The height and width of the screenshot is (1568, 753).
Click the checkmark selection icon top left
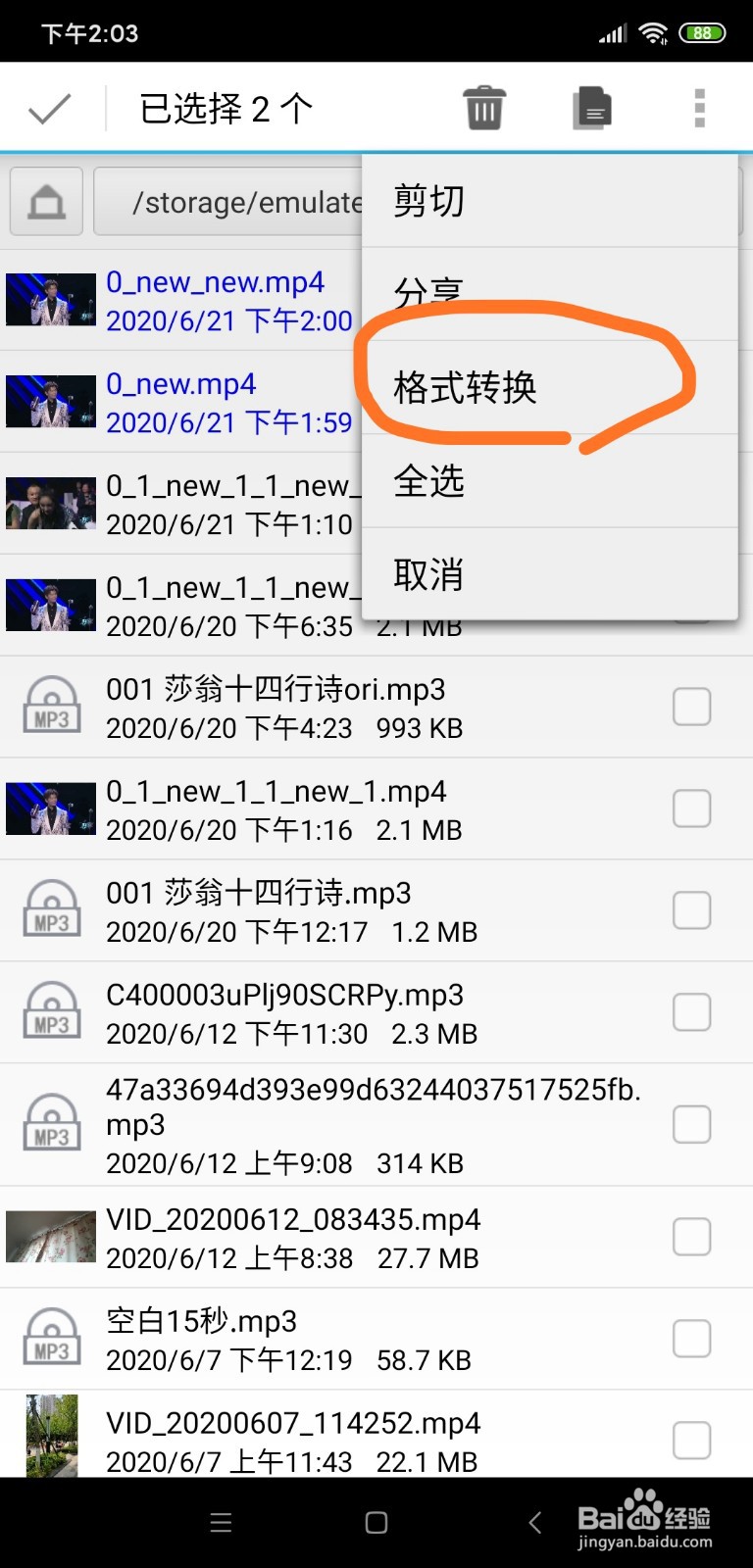pos(49,106)
